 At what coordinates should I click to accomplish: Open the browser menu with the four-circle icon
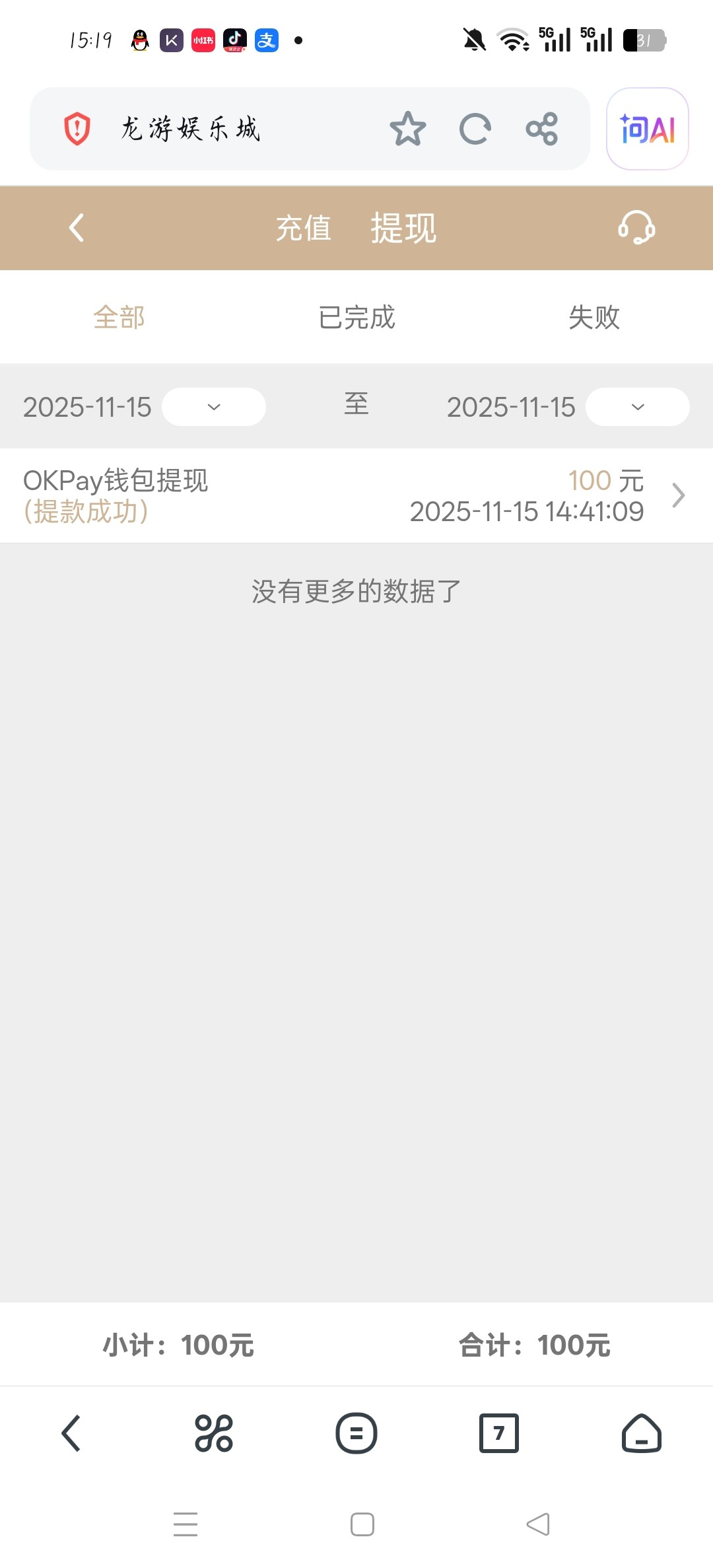point(214,1433)
